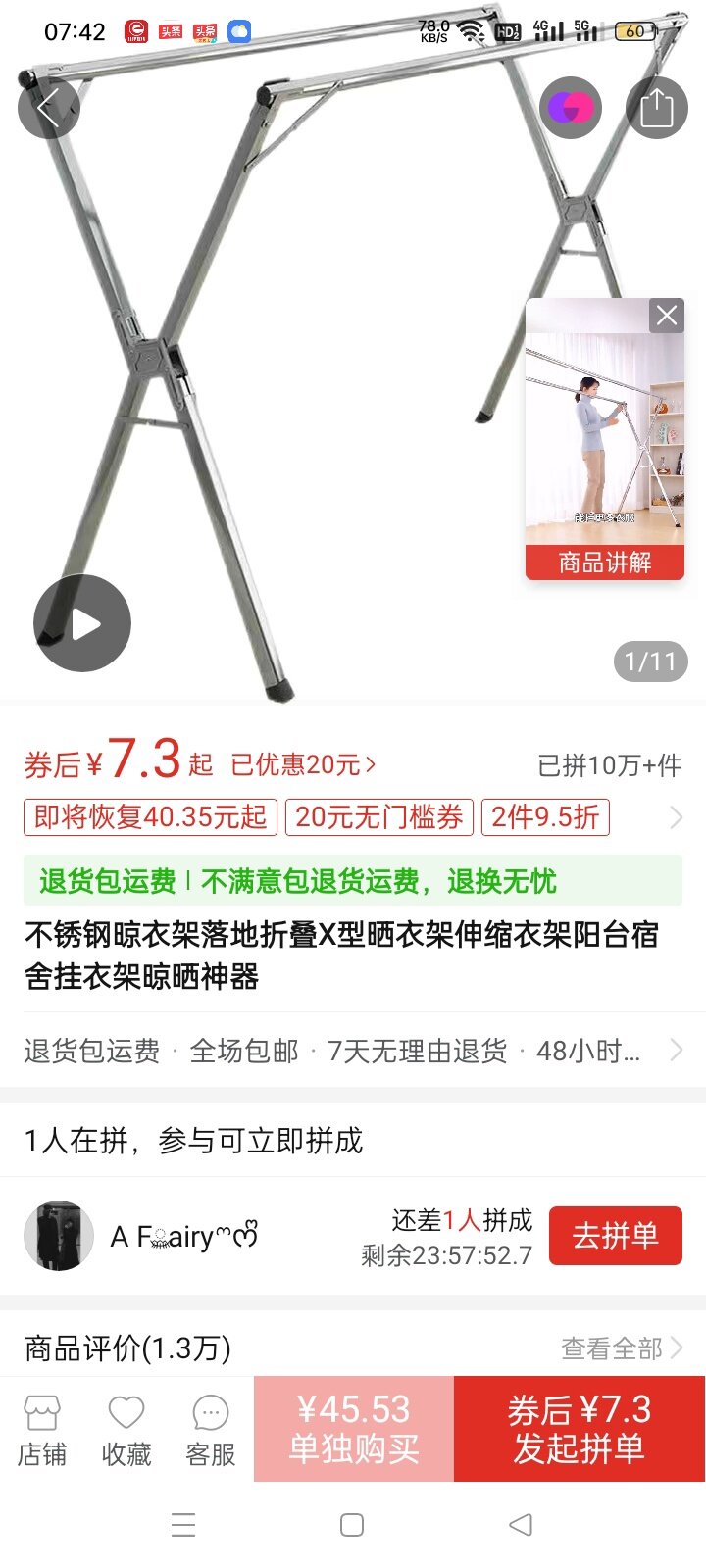The height and width of the screenshot is (1568, 706).
Task: Tap the system home button
Action: pyautogui.click(x=352, y=1525)
